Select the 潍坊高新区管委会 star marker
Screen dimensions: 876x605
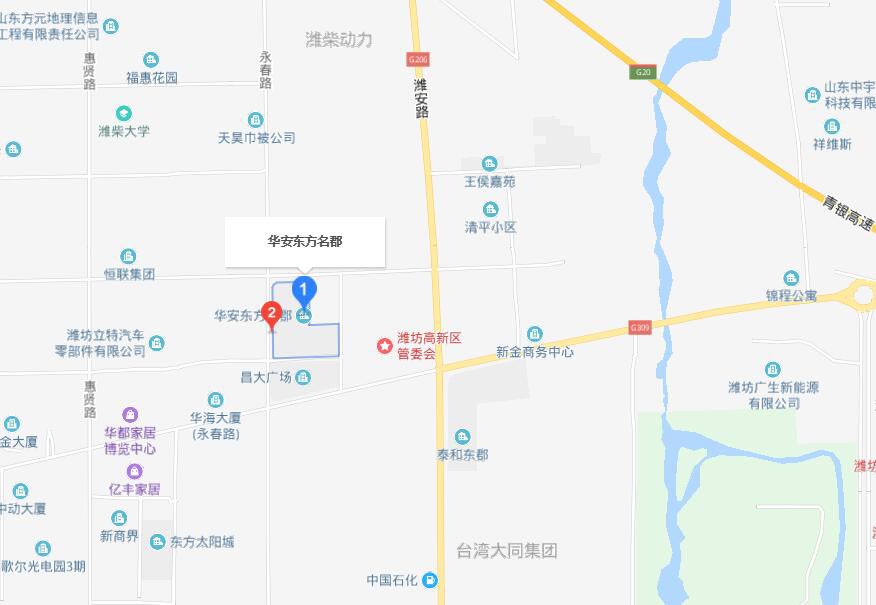[x=384, y=346]
